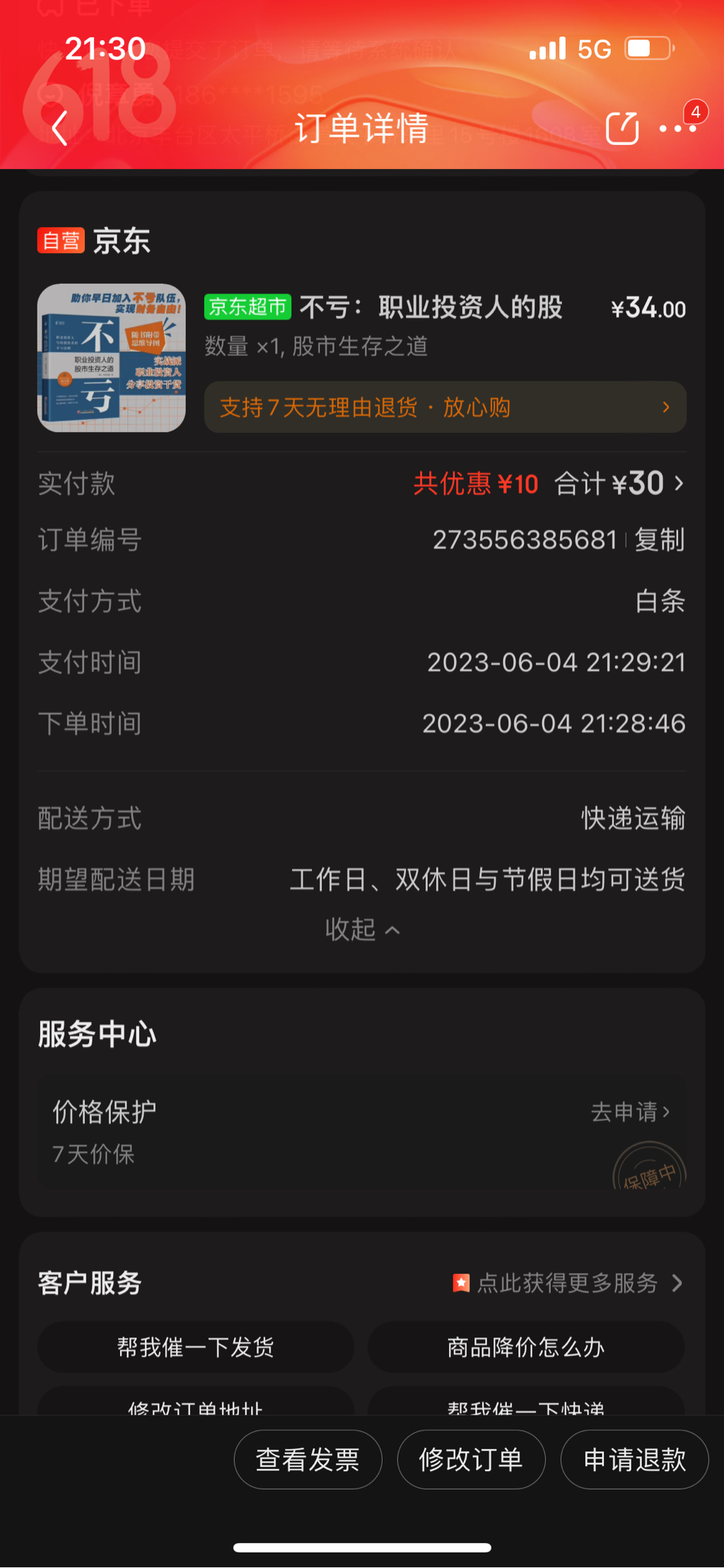View 7天无理由退货 return policy
Screen dimensions: 724x1568
(x=445, y=407)
